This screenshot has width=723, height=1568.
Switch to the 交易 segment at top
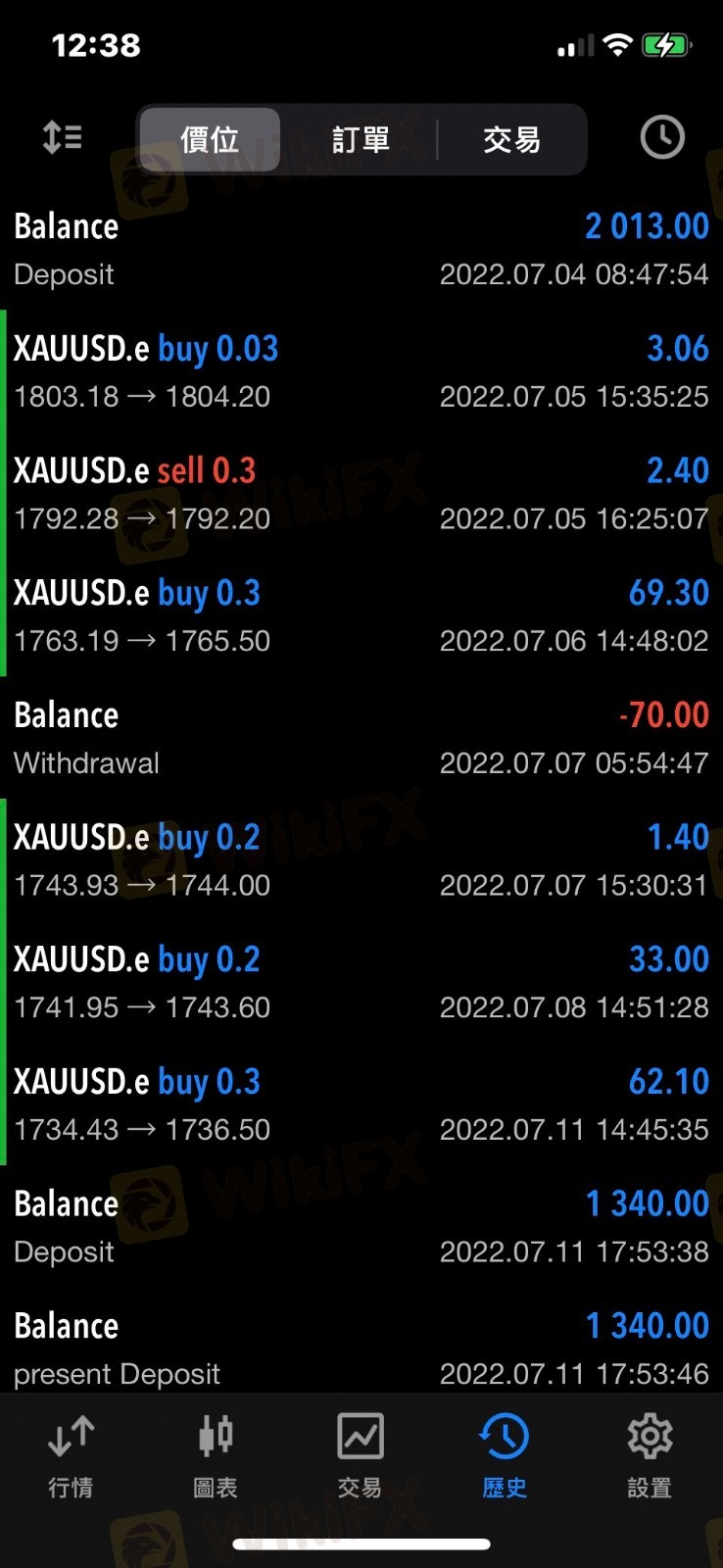point(511,139)
